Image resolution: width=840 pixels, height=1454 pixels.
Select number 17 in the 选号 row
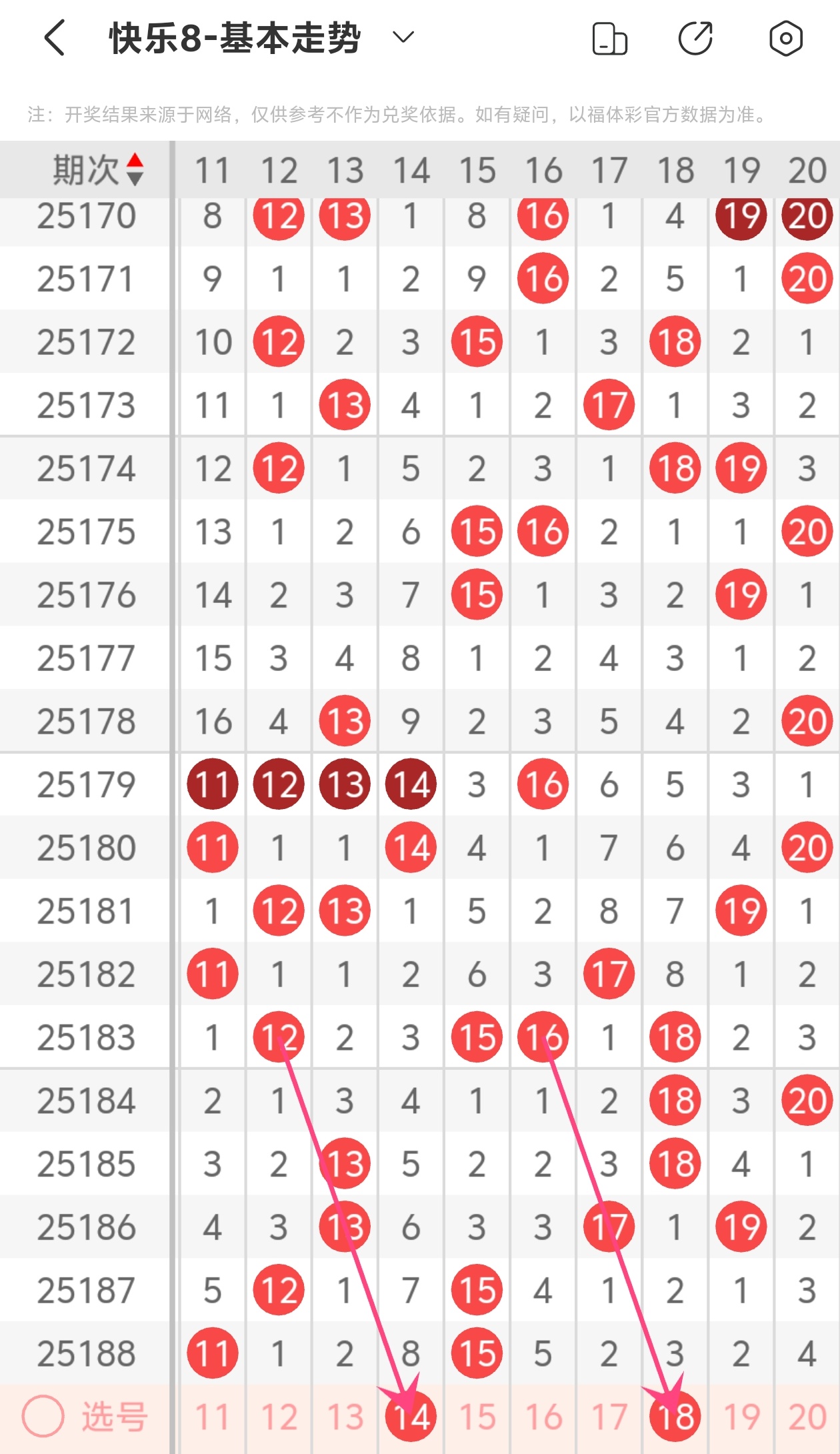pyautogui.click(x=609, y=1417)
